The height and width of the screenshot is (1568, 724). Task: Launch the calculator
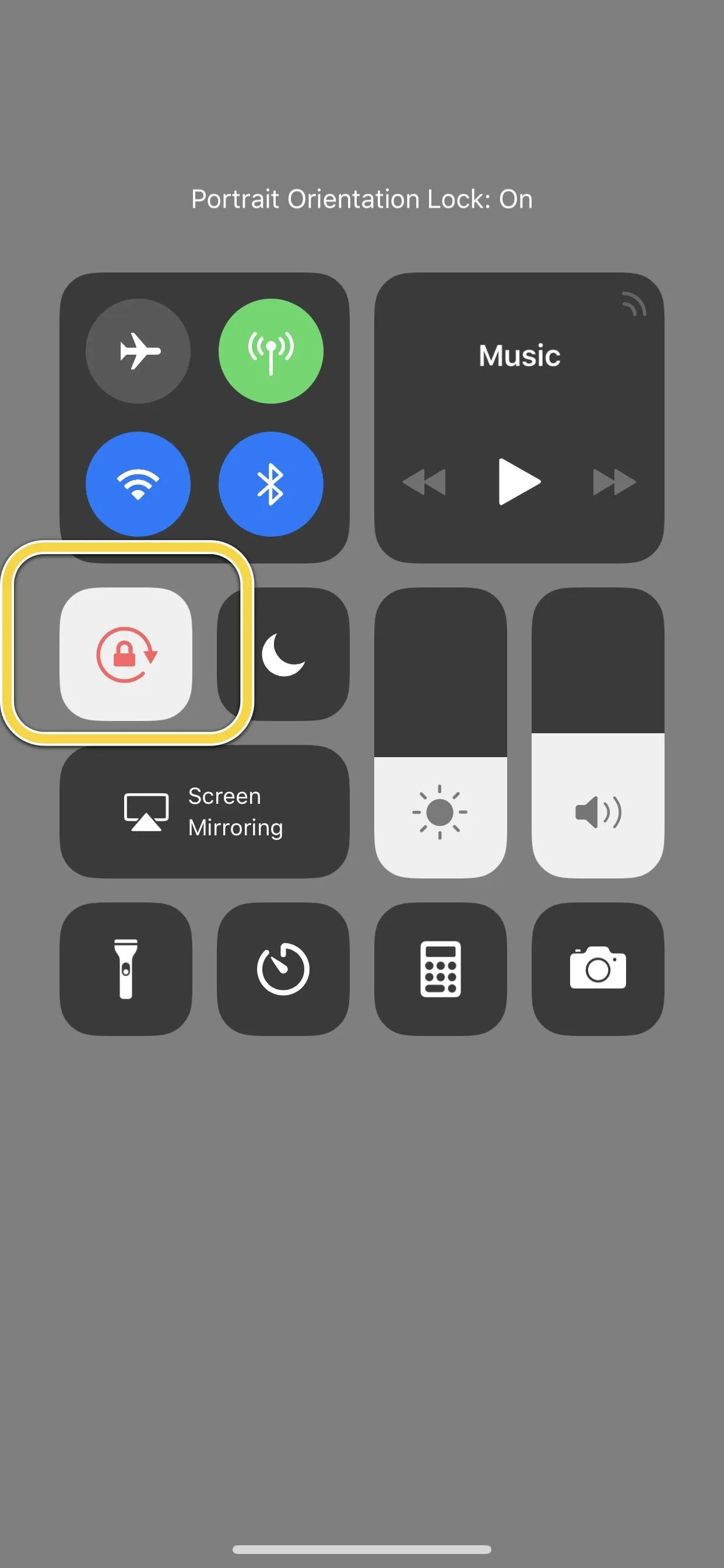click(441, 968)
